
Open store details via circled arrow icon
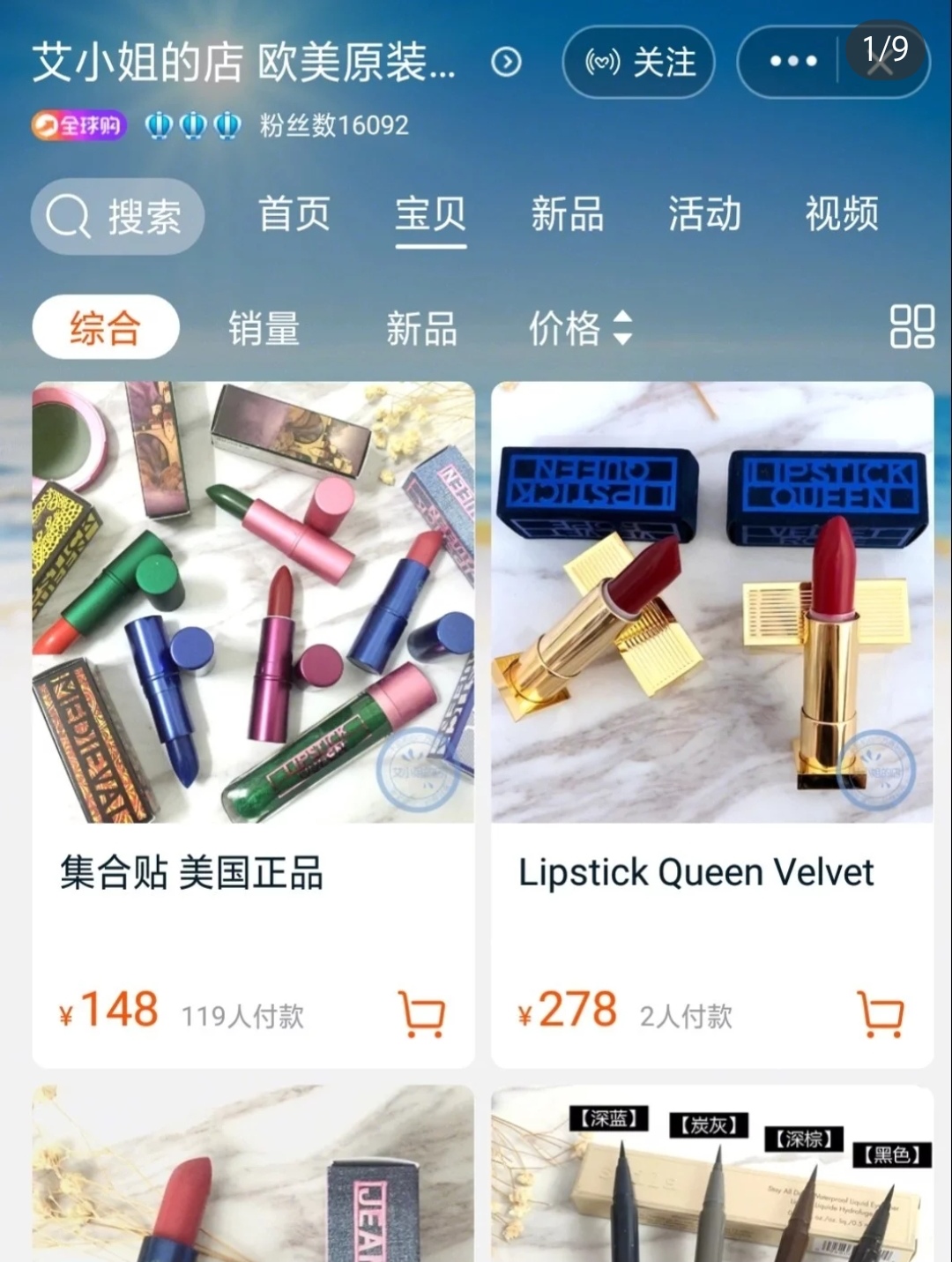coord(507,63)
